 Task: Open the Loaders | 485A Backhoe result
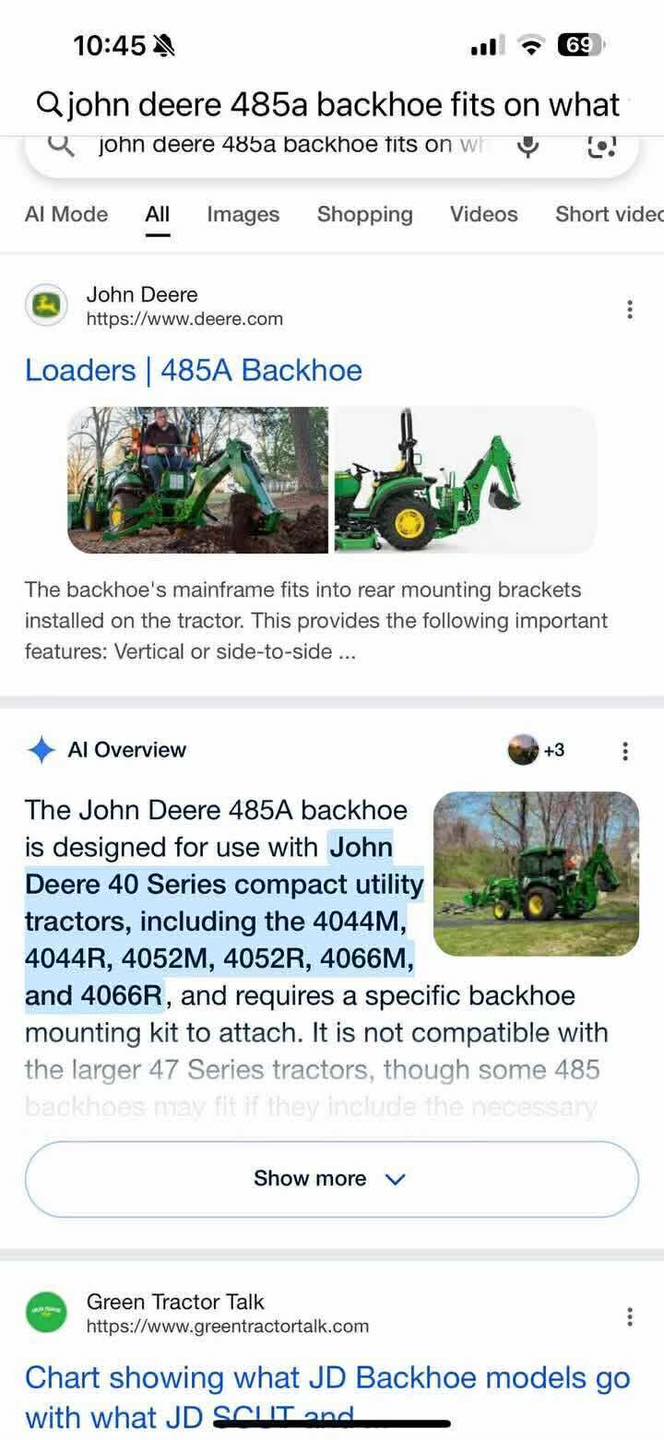coord(193,370)
